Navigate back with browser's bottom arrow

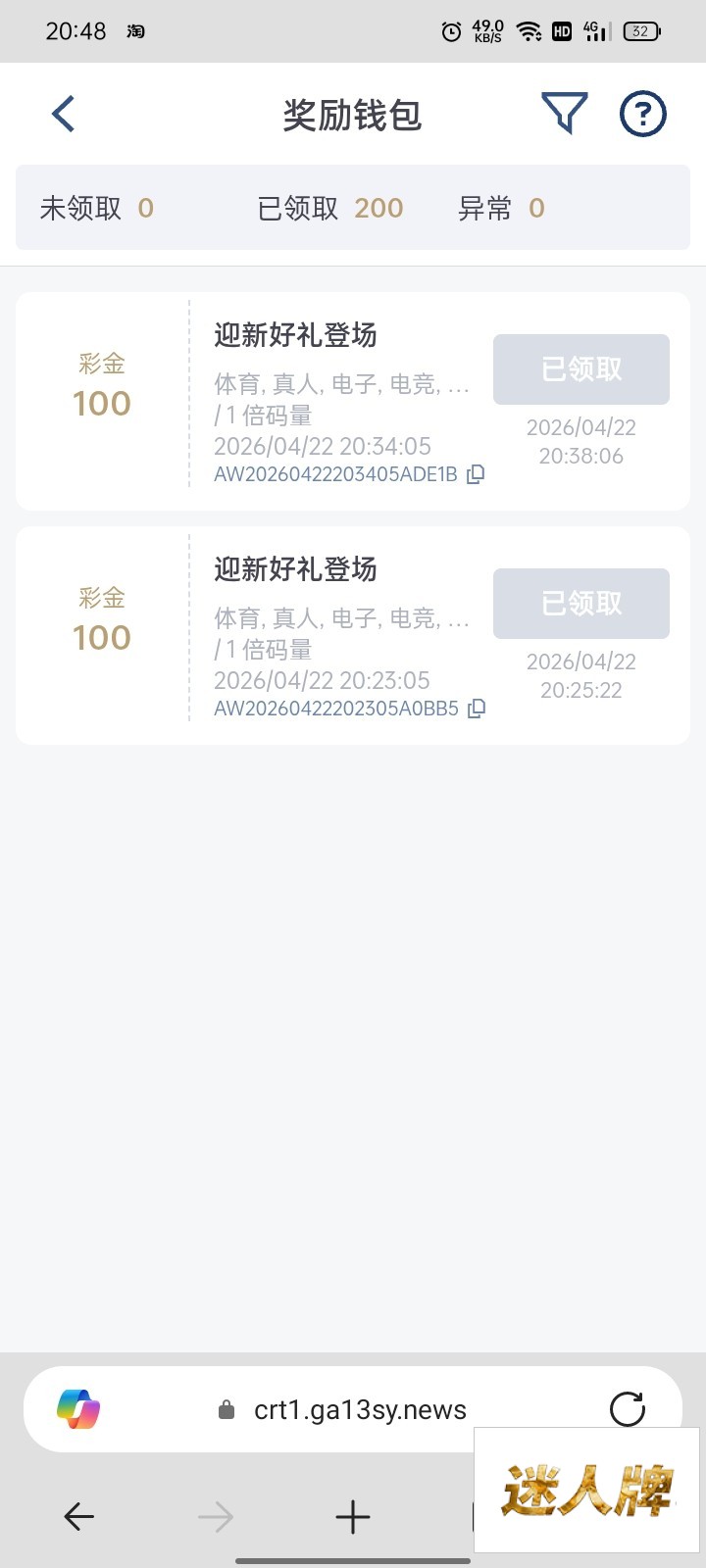78,1517
